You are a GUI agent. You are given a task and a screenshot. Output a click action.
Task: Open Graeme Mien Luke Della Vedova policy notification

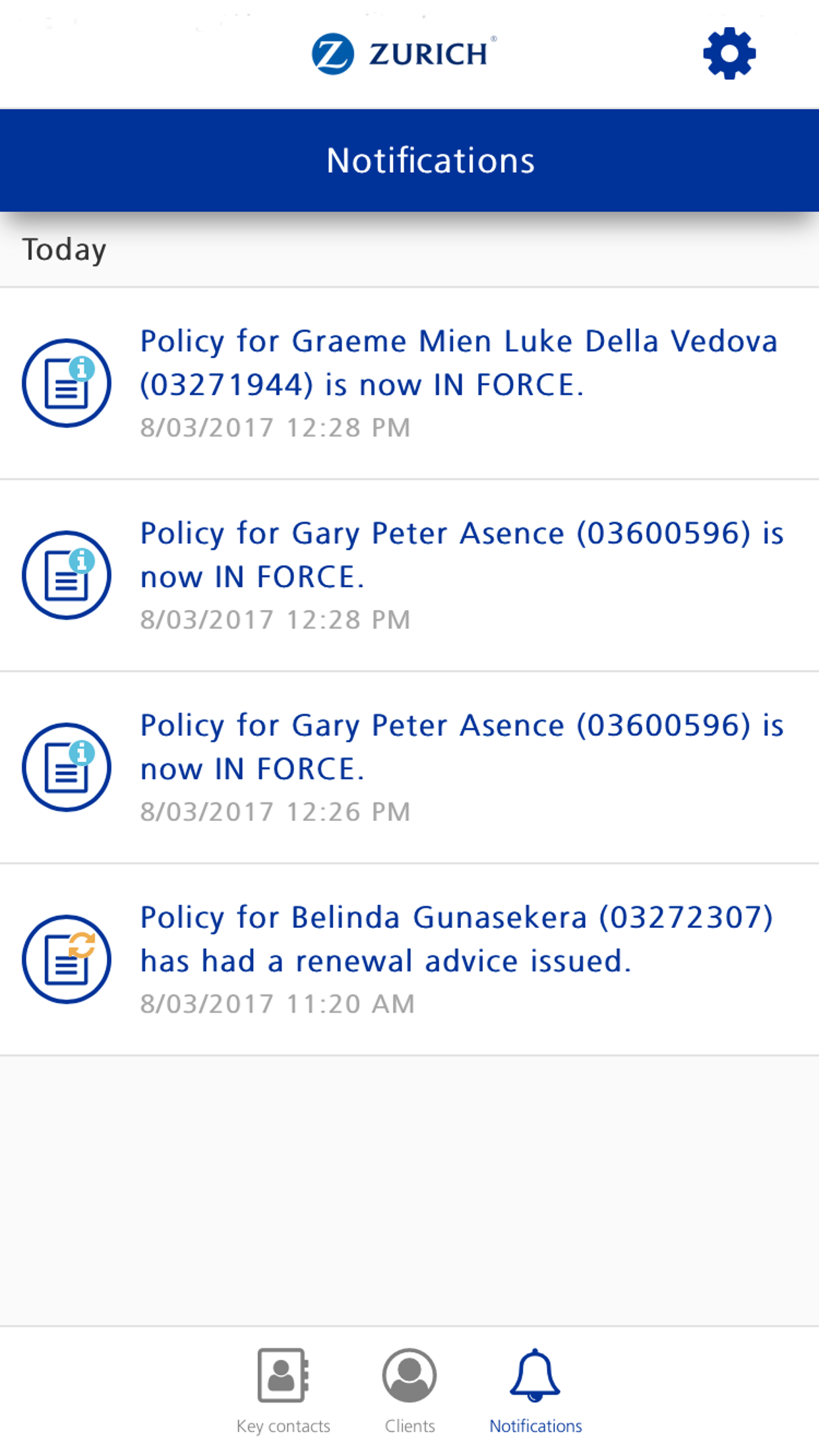[x=409, y=384]
